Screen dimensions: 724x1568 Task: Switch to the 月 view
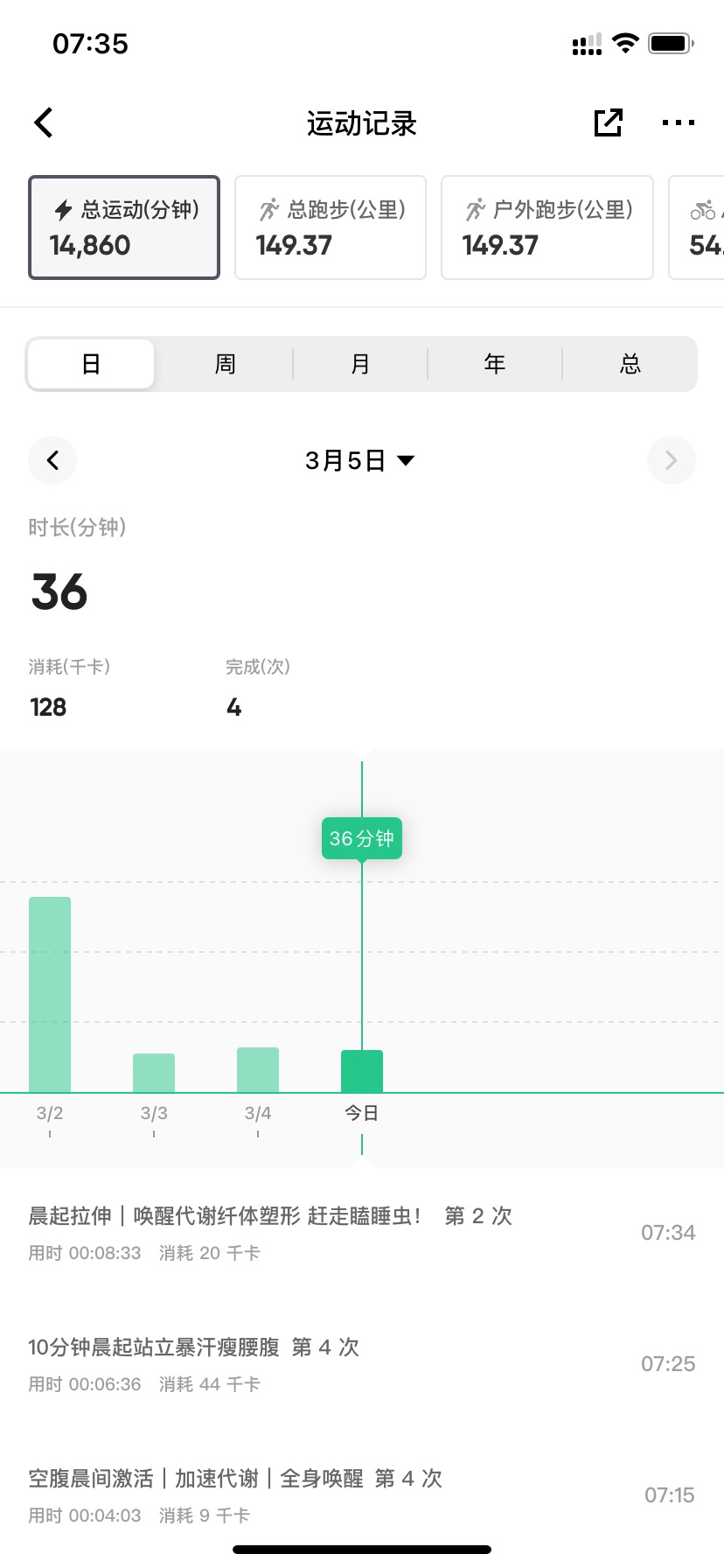(x=360, y=364)
